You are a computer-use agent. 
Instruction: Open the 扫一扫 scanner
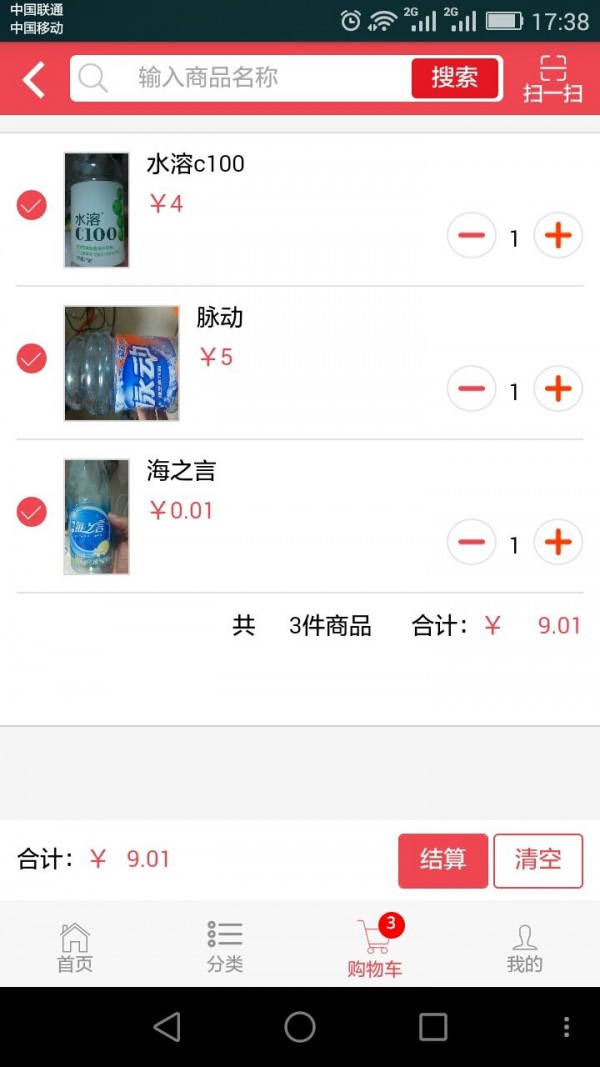point(552,79)
